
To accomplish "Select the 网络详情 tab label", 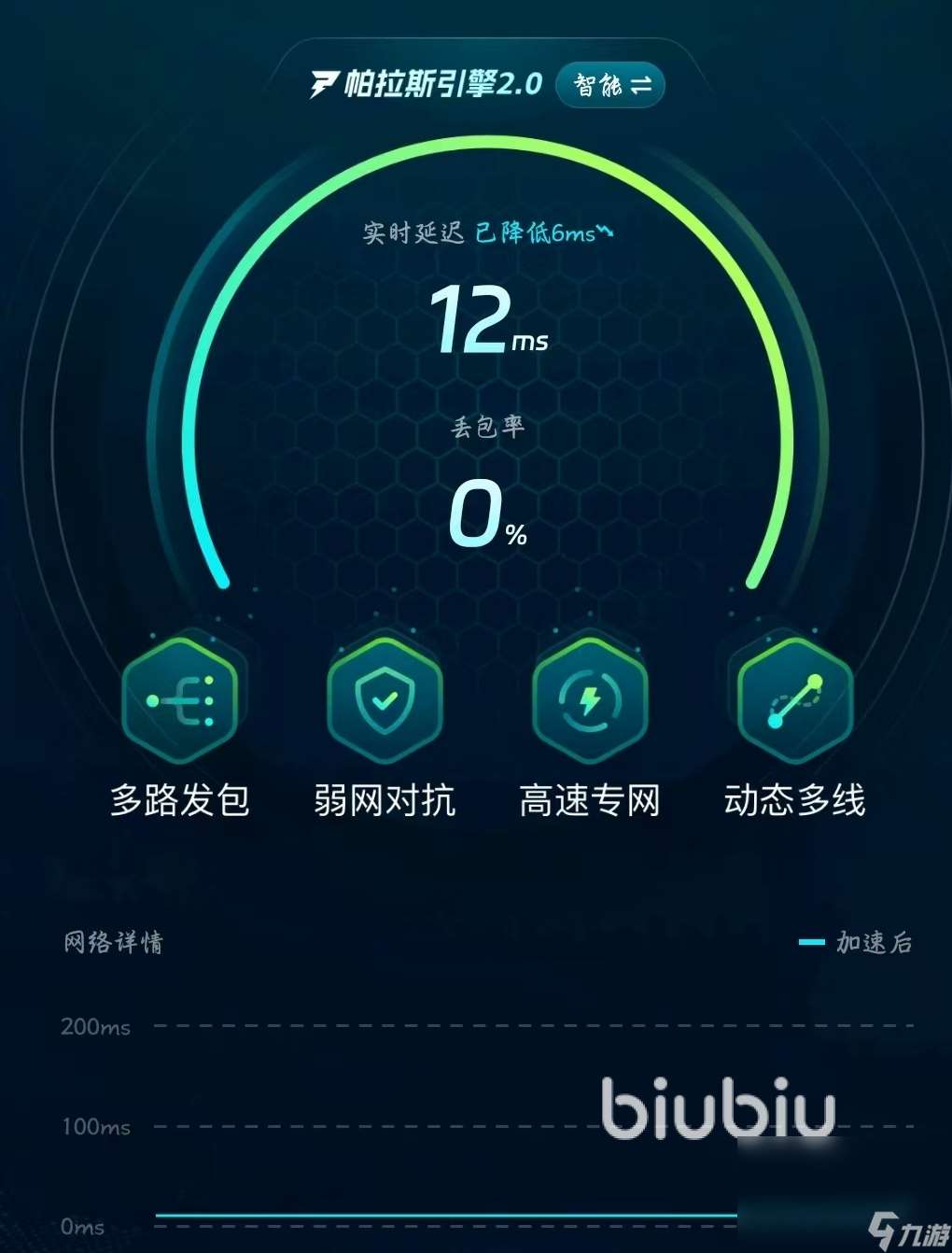I will coord(112,943).
